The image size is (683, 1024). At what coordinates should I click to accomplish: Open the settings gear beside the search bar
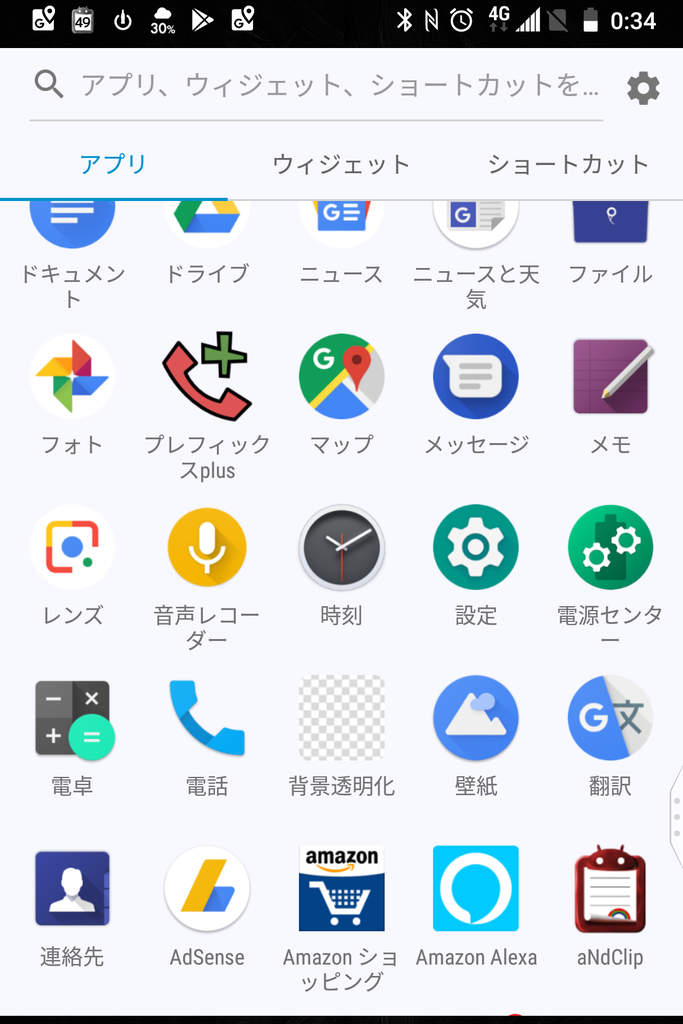tap(643, 88)
